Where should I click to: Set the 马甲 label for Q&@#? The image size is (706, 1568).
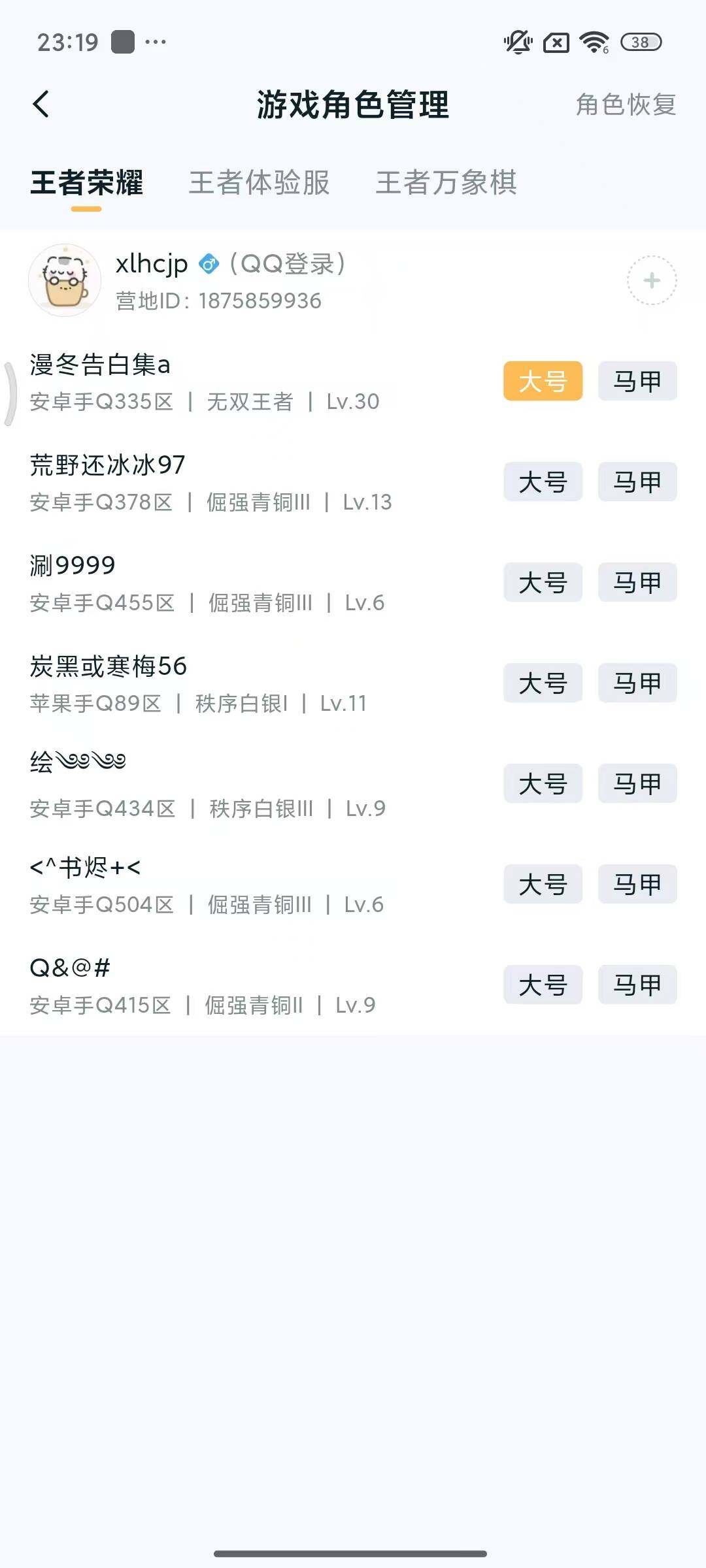coord(637,985)
